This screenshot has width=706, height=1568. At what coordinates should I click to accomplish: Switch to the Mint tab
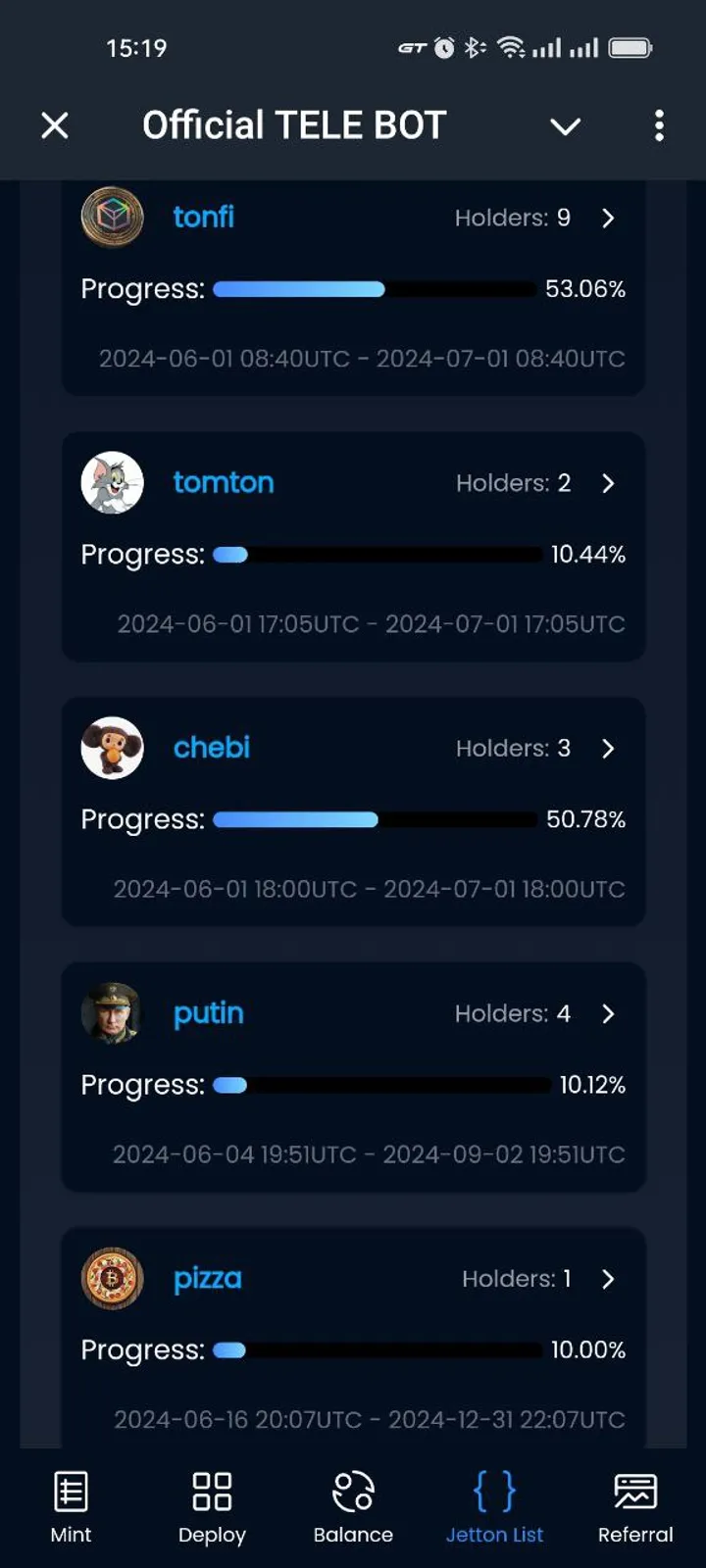pyautogui.click(x=71, y=1507)
